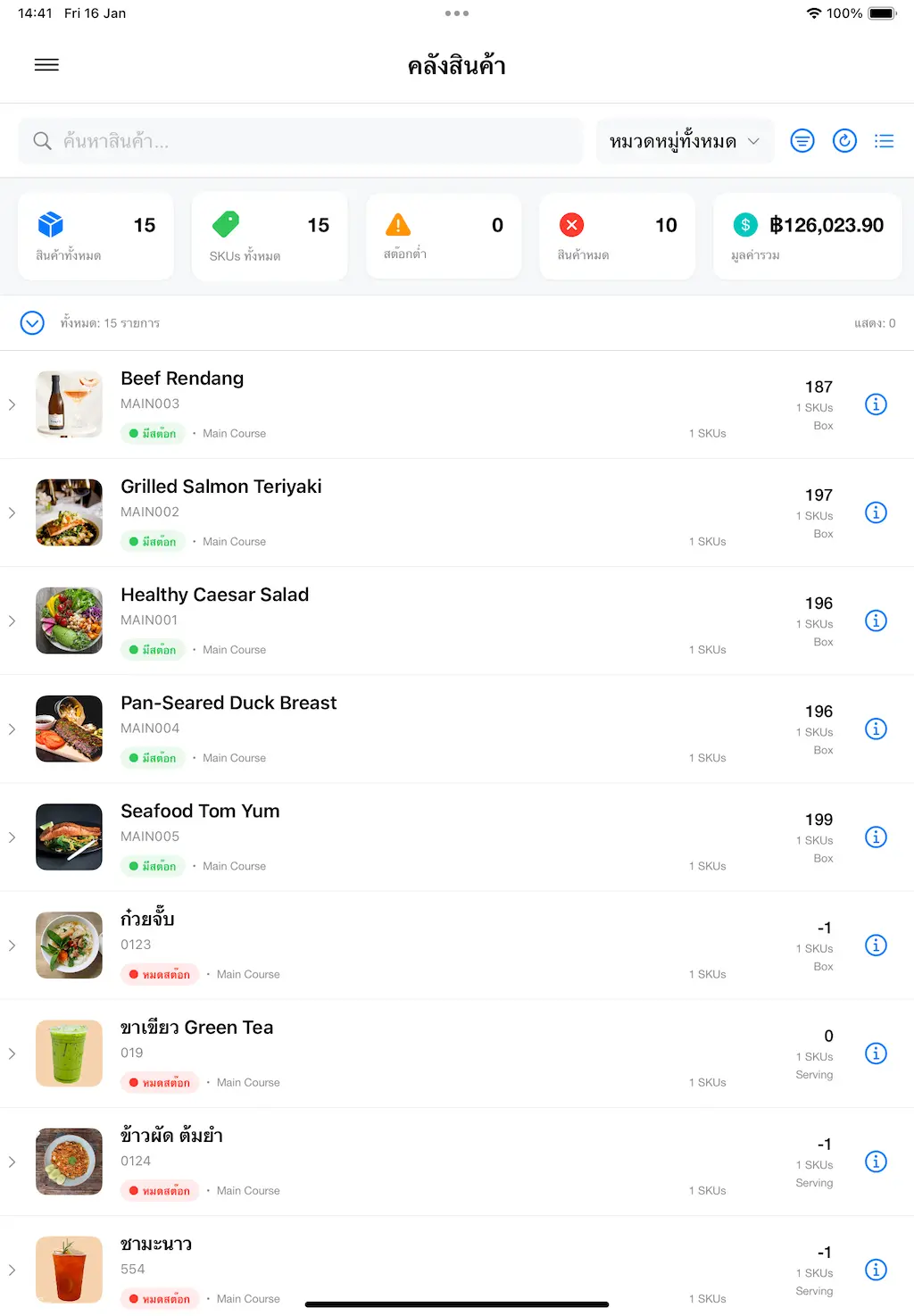This screenshot has width=914, height=1316.
Task: Filter by สินค้าหมด out-of-stock card
Action: tap(617, 237)
